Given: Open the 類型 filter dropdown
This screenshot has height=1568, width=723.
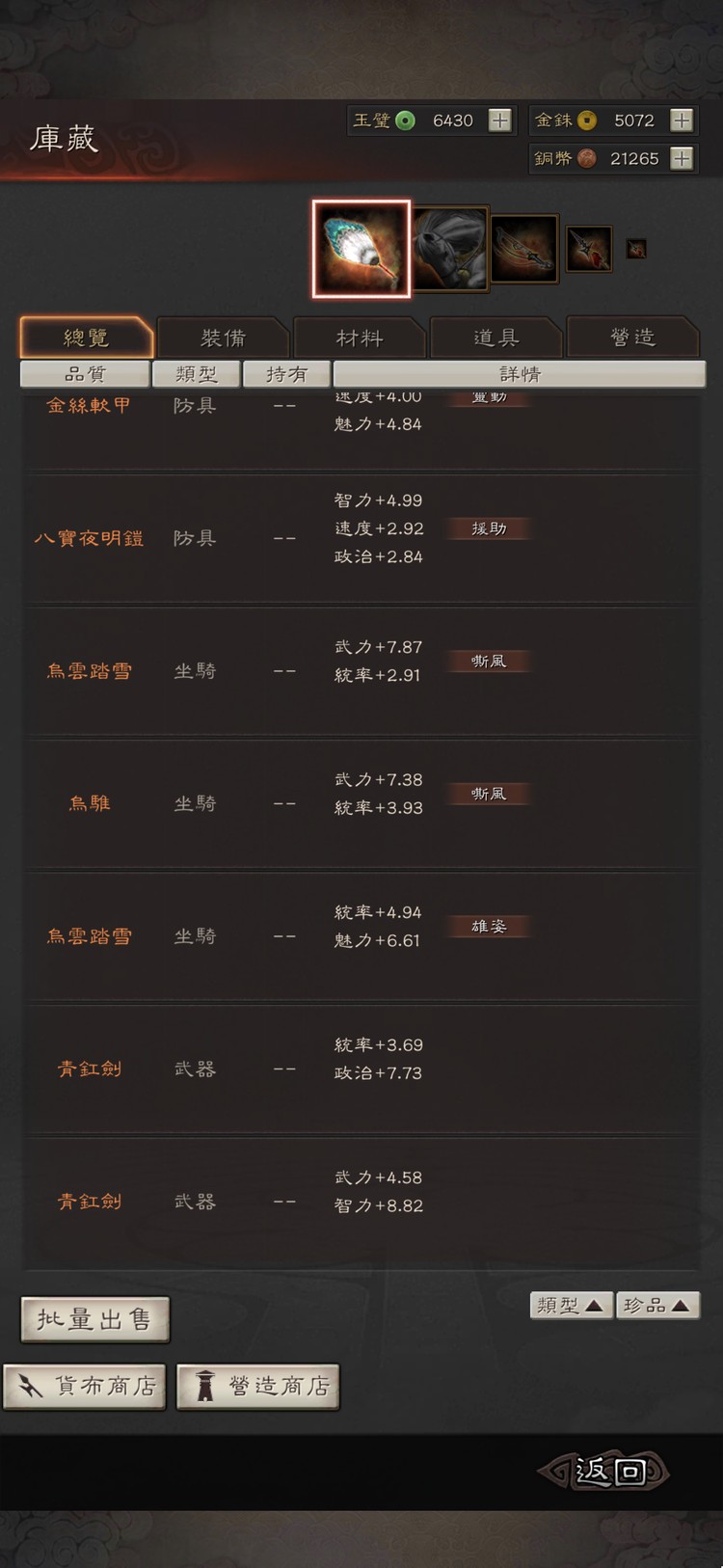Looking at the screenshot, I should pyautogui.click(x=197, y=374).
